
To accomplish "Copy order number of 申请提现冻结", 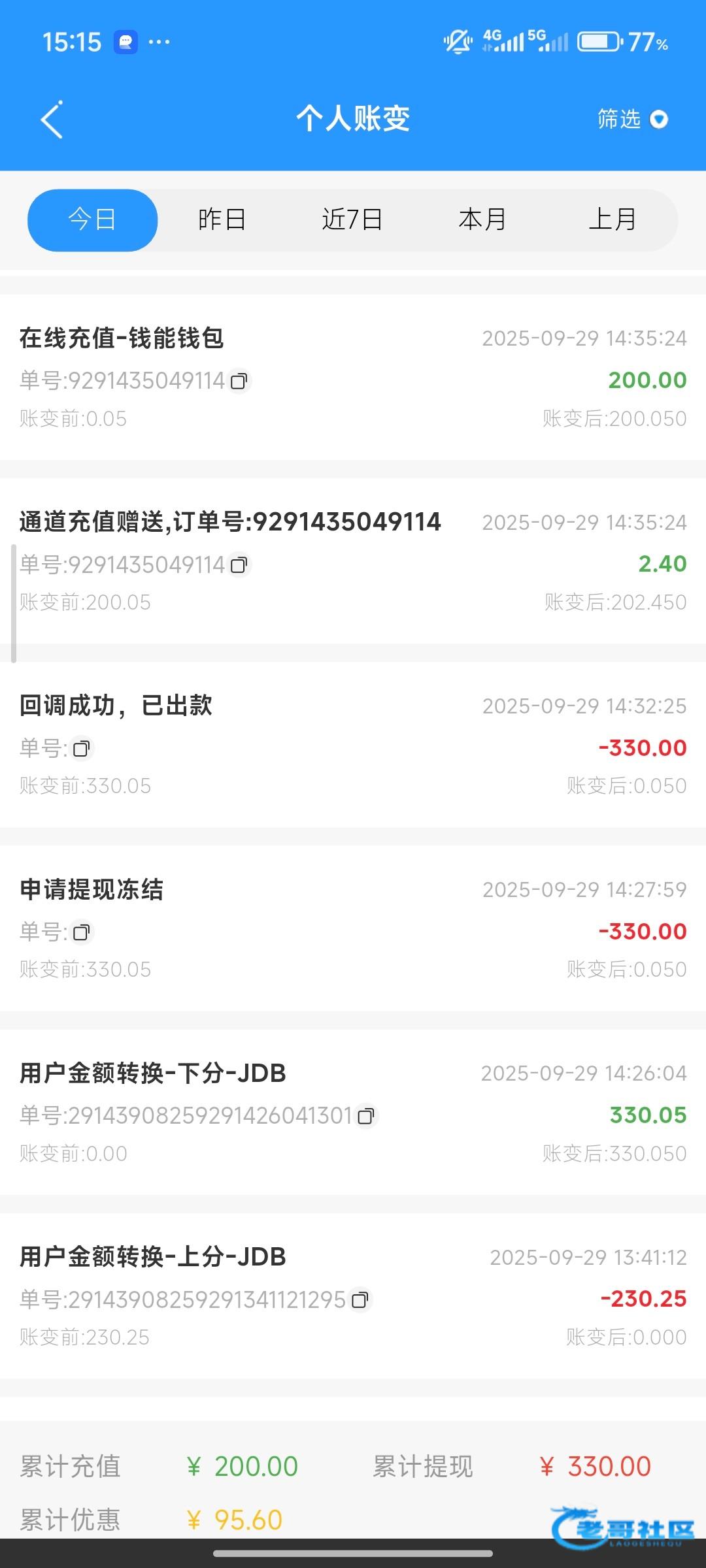I will (x=82, y=932).
